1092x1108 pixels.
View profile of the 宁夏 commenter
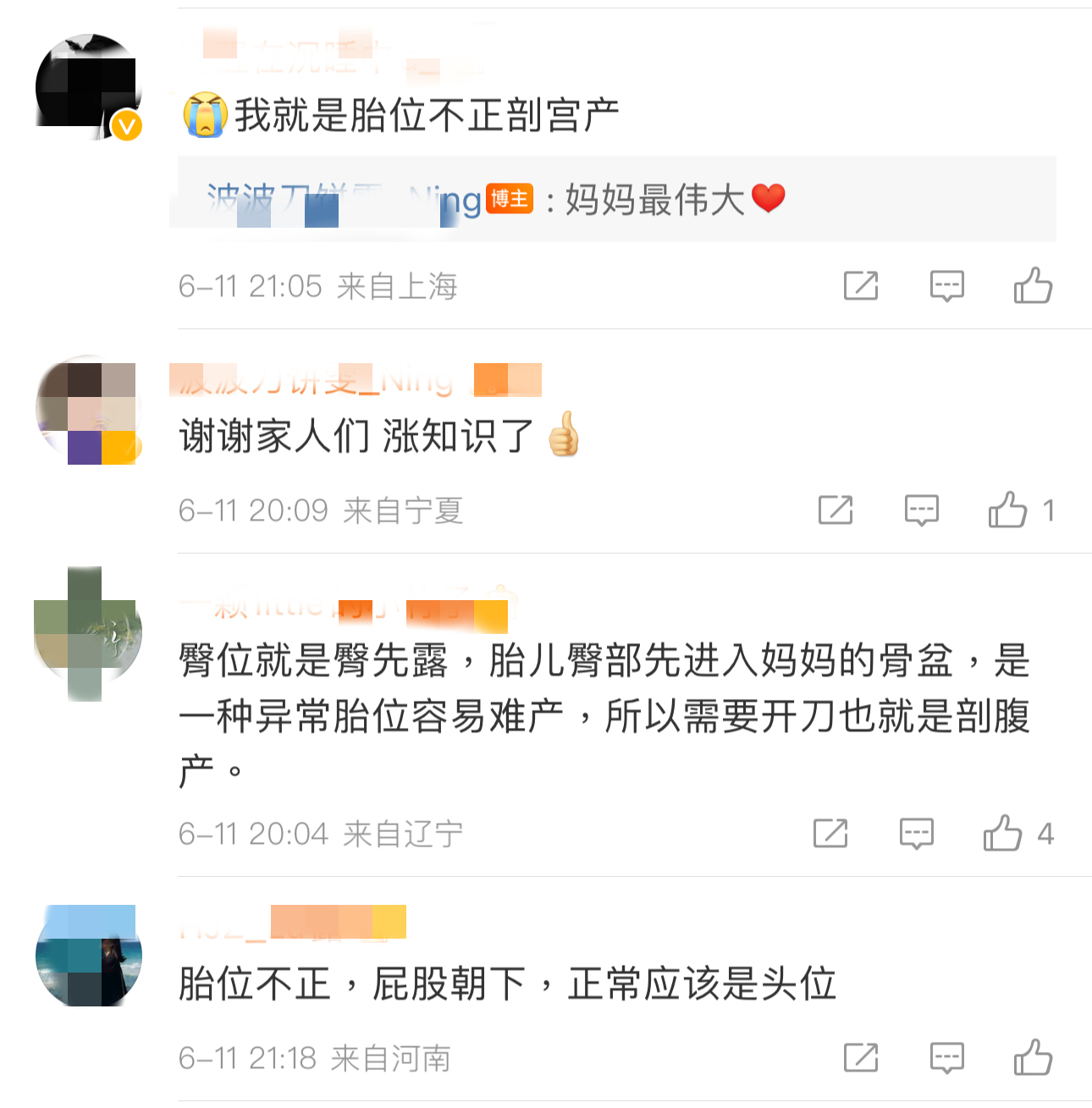point(88,410)
